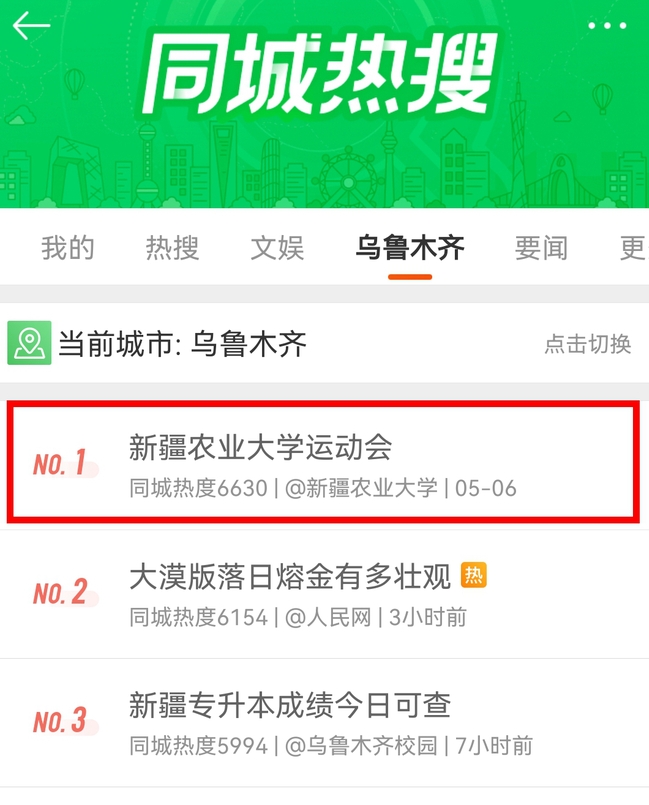This screenshot has width=649, height=805.
Task: Go back using the top-left arrow
Action: point(30,26)
